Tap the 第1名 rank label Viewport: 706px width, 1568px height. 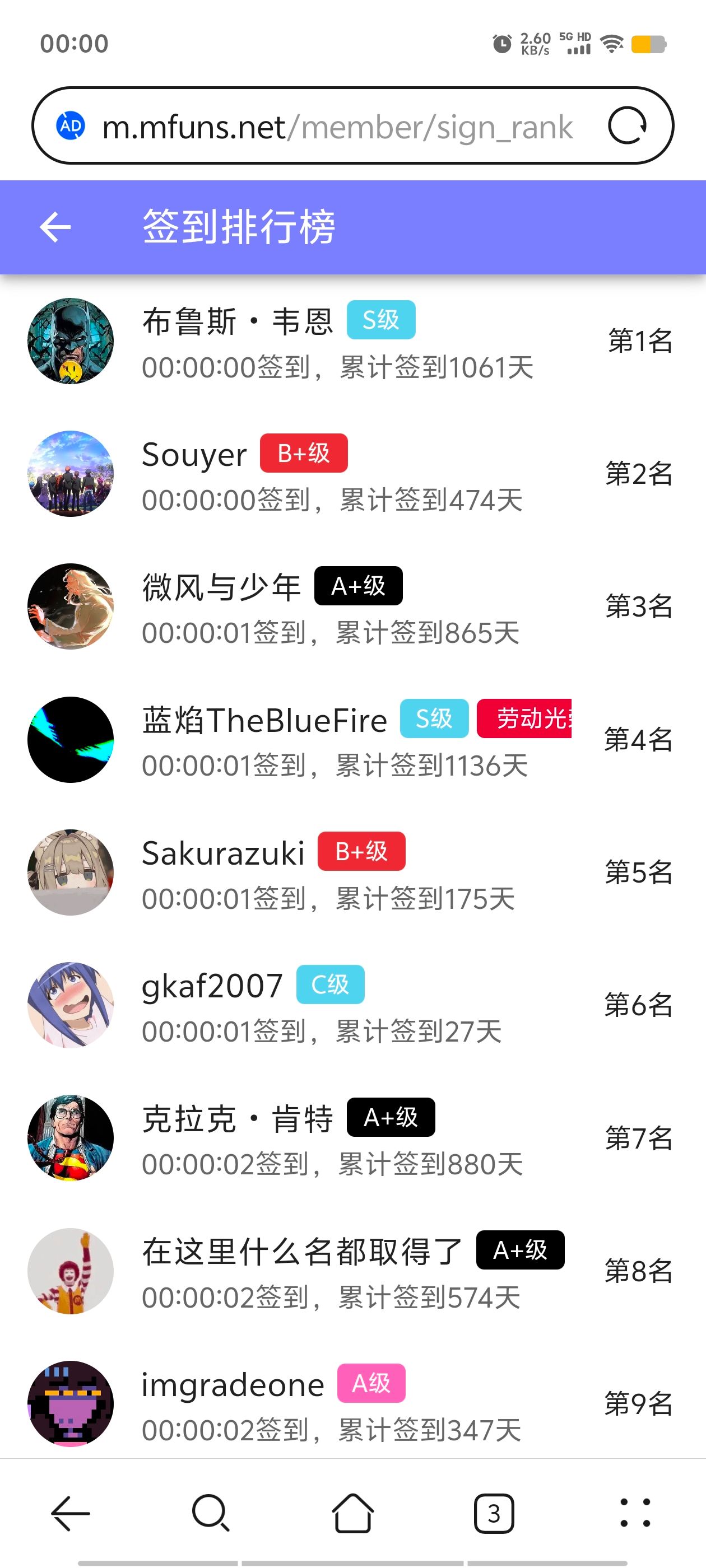pos(640,341)
